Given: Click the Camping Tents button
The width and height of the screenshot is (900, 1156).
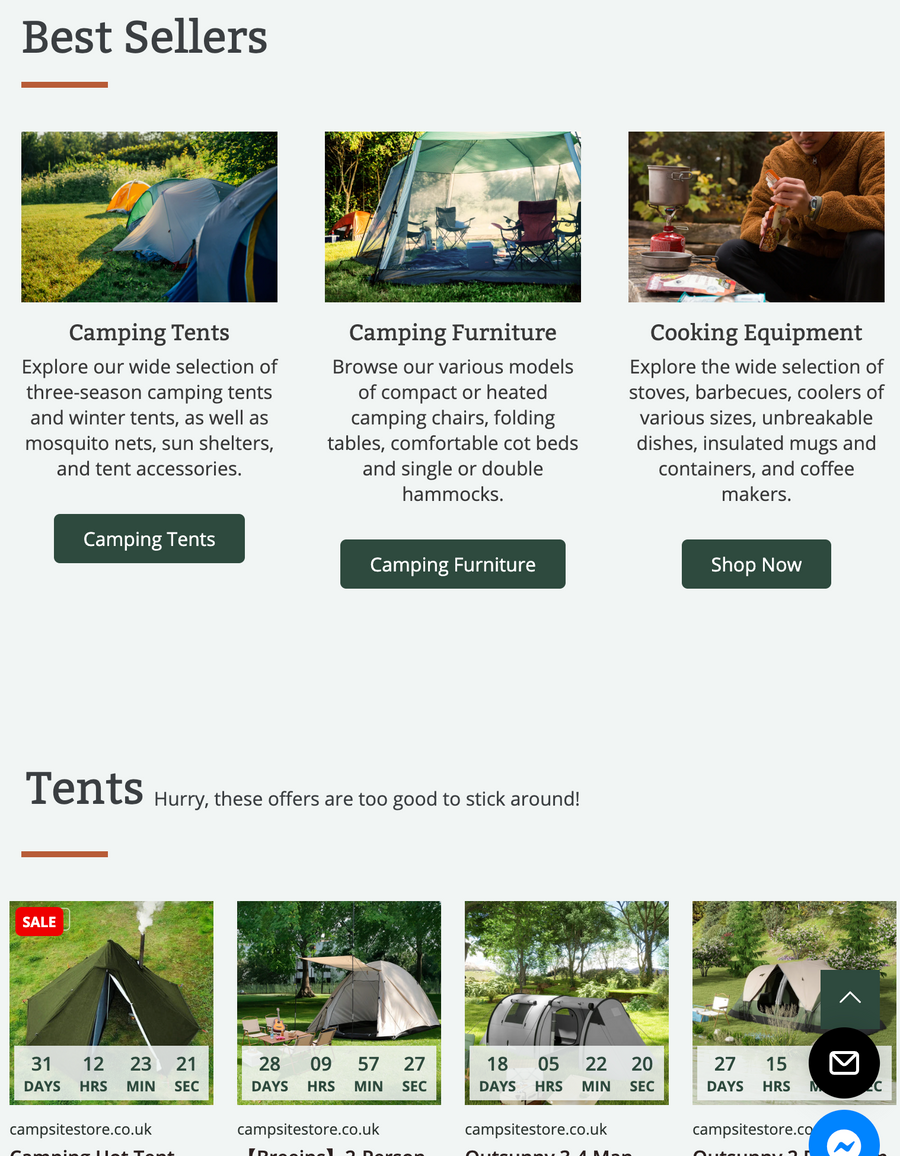Looking at the screenshot, I should click(149, 538).
